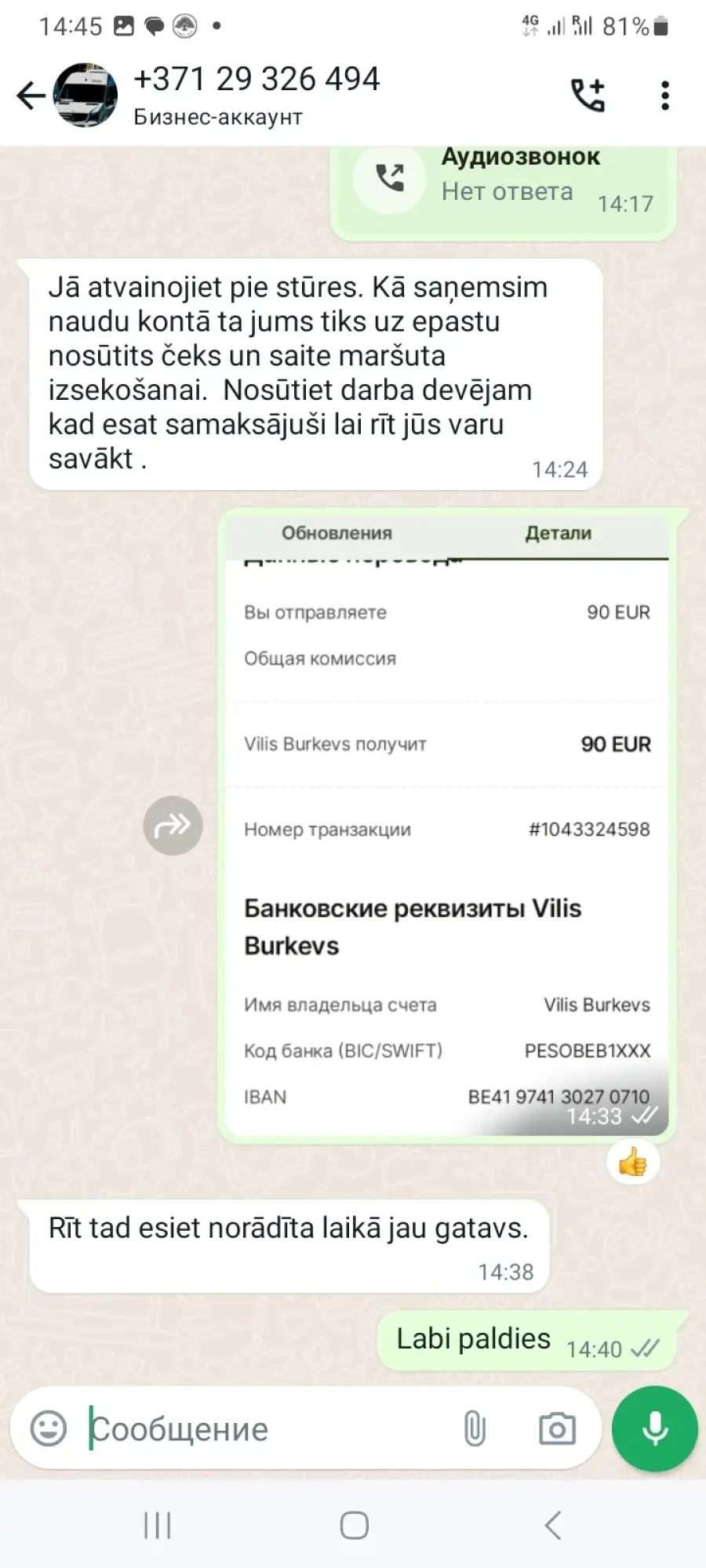Open the three-dot overflow menu
Image resolution: width=706 pixels, height=1568 pixels.
(664, 96)
